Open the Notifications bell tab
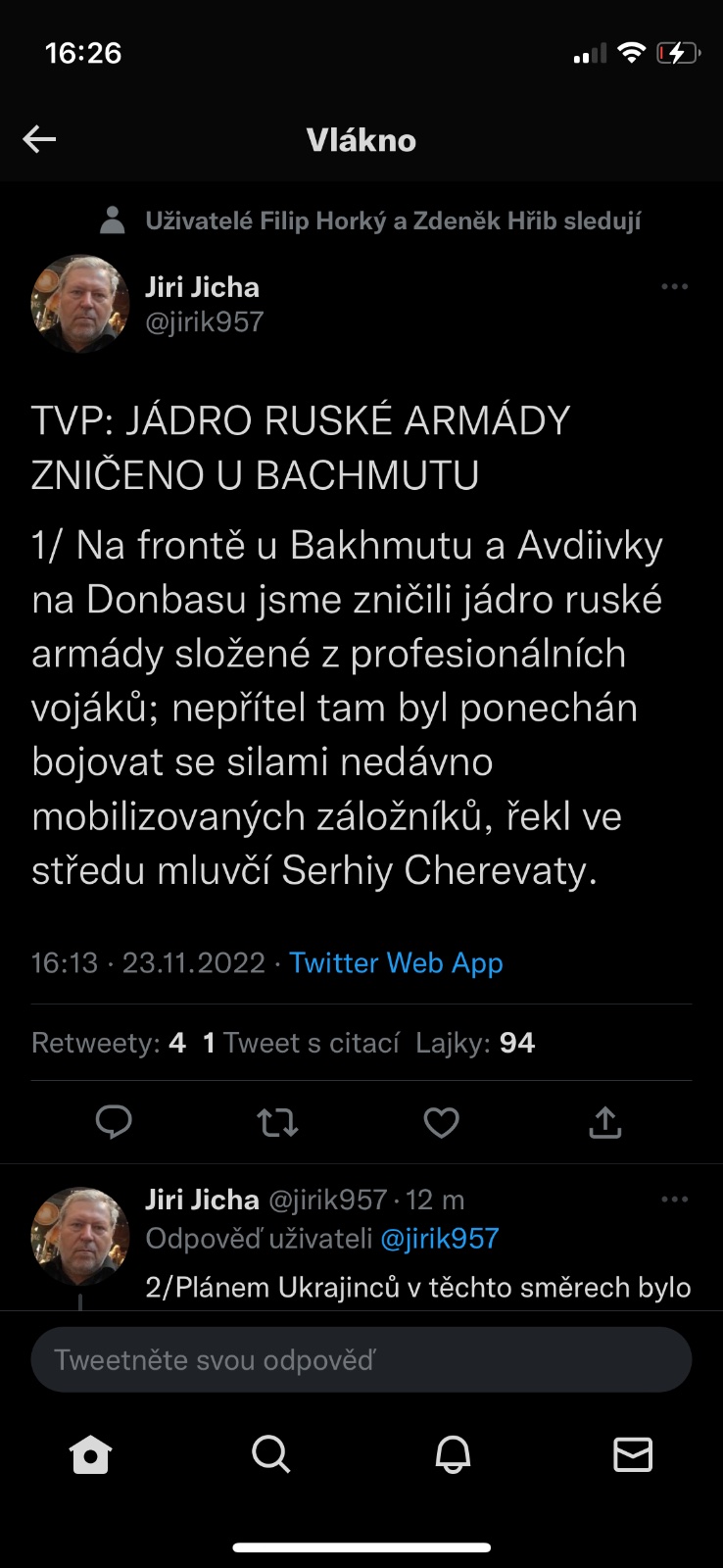The width and height of the screenshot is (723, 1568). tap(453, 1455)
